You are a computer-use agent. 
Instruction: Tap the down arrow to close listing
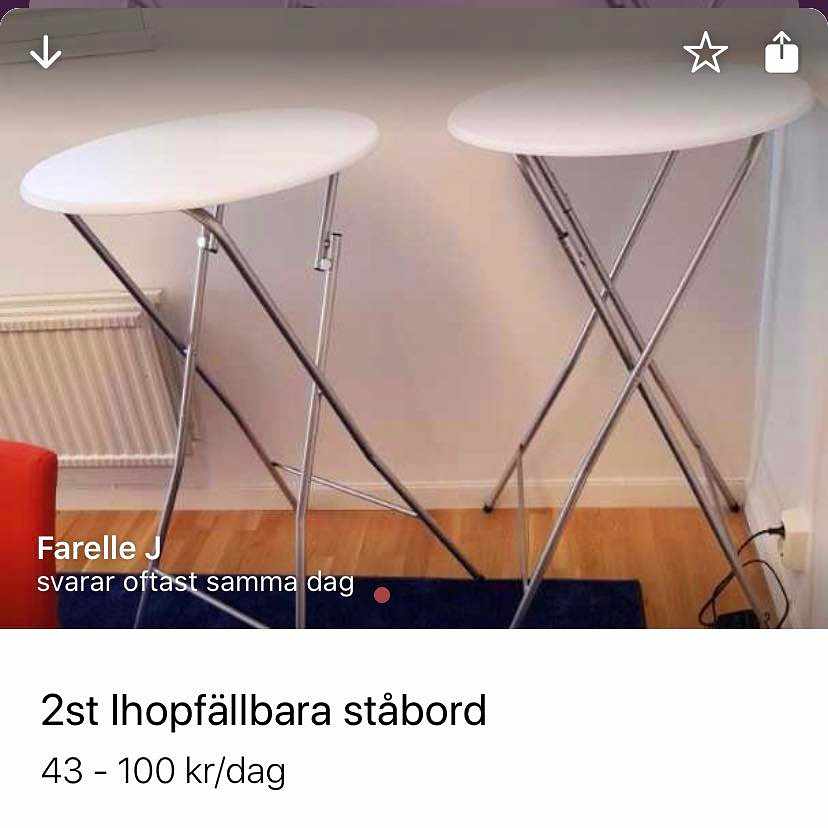tap(46, 53)
